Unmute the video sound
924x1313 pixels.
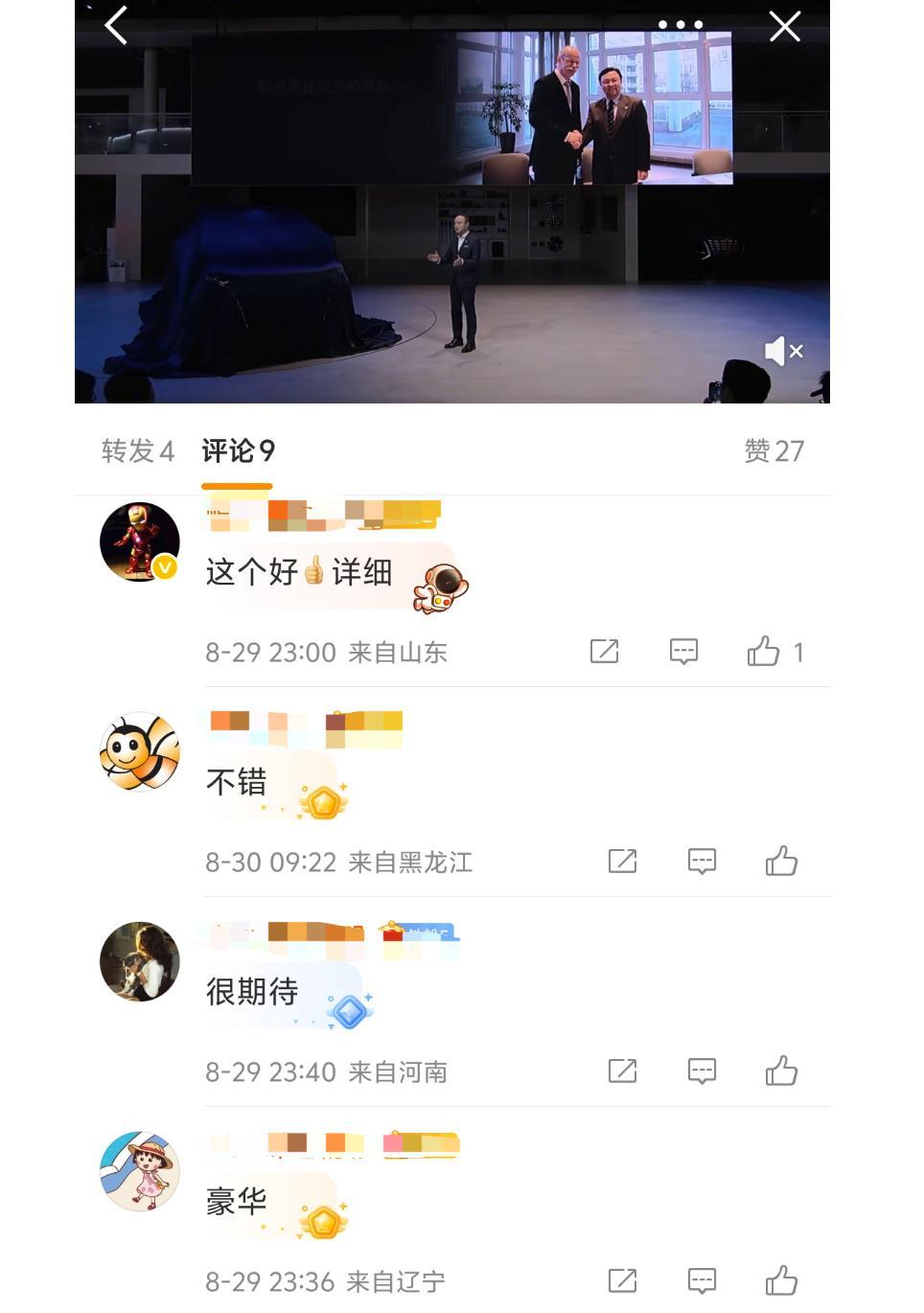pos(783,352)
